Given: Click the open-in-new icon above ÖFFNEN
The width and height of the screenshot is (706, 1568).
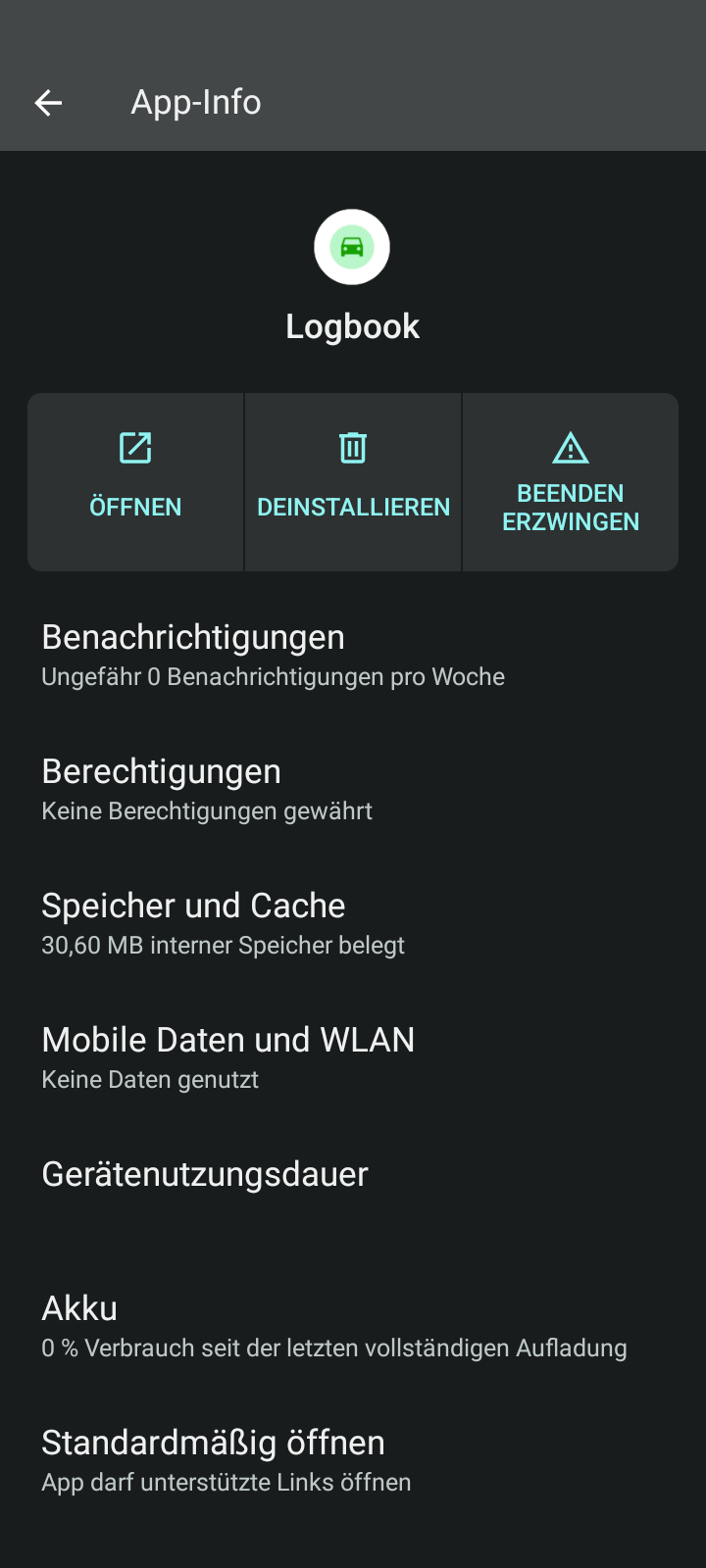Looking at the screenshot, I should click(135, 447).
